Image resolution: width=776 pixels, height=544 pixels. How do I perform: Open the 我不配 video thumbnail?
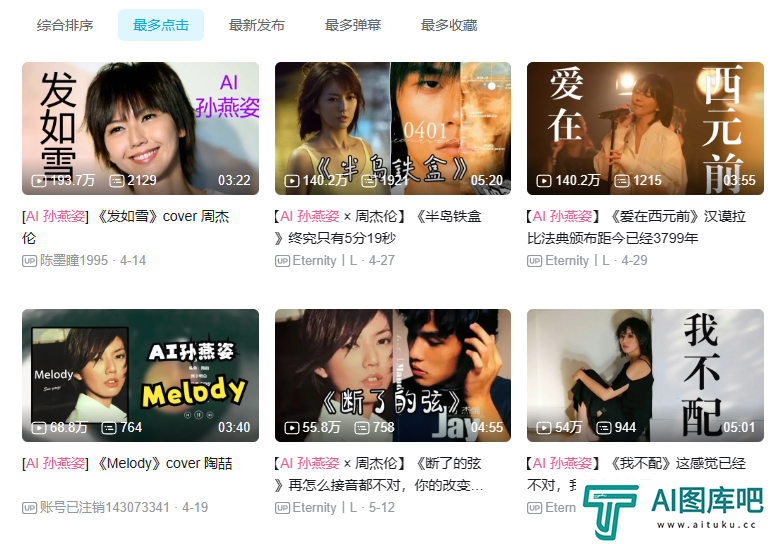click(x=645, y=375)
